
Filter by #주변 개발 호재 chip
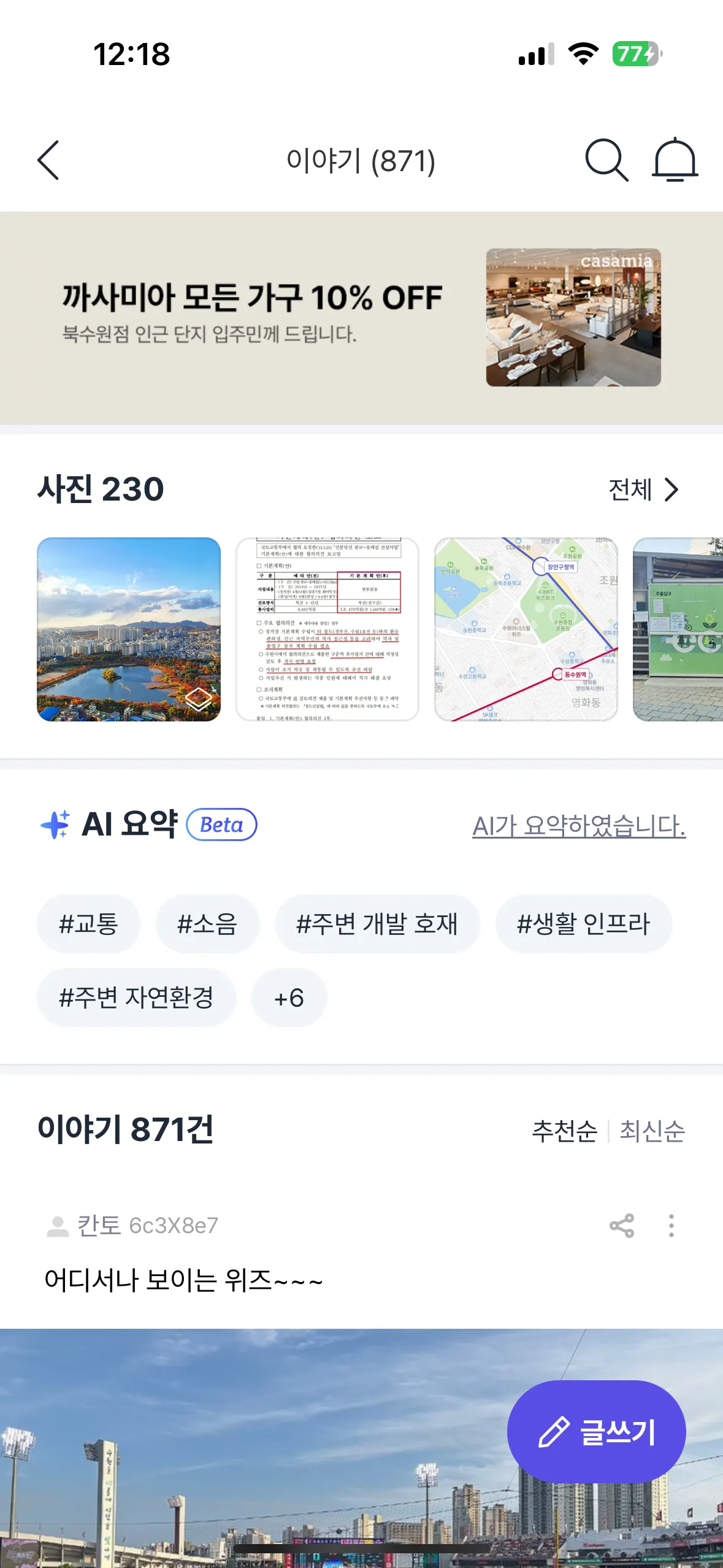377,924
